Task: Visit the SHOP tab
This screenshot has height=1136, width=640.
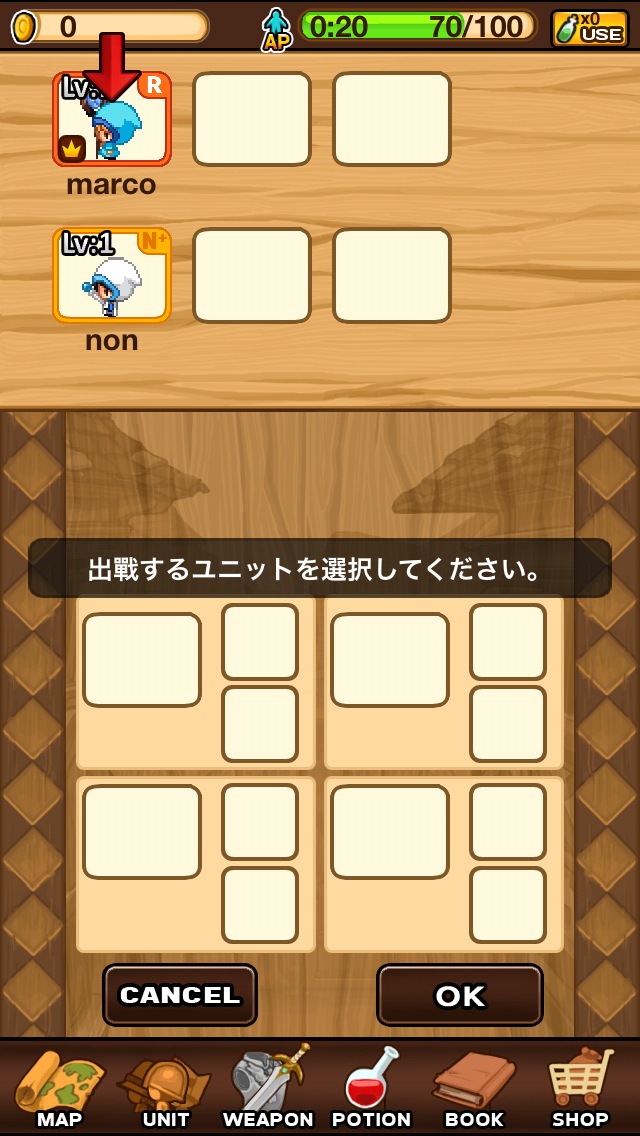Action: coord(580,1088)
